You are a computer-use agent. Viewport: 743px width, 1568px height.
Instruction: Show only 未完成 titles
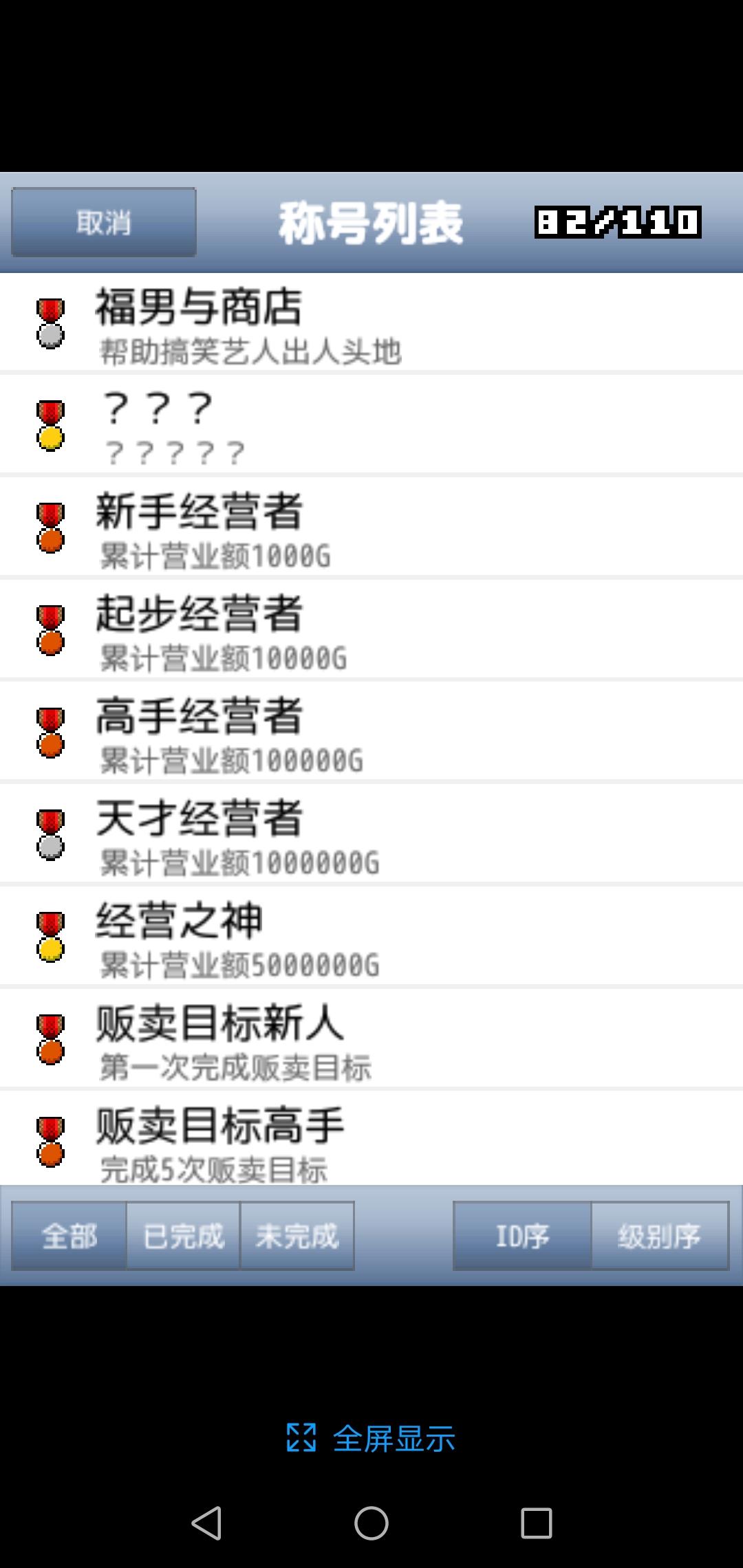click(x=297, y=1236)
